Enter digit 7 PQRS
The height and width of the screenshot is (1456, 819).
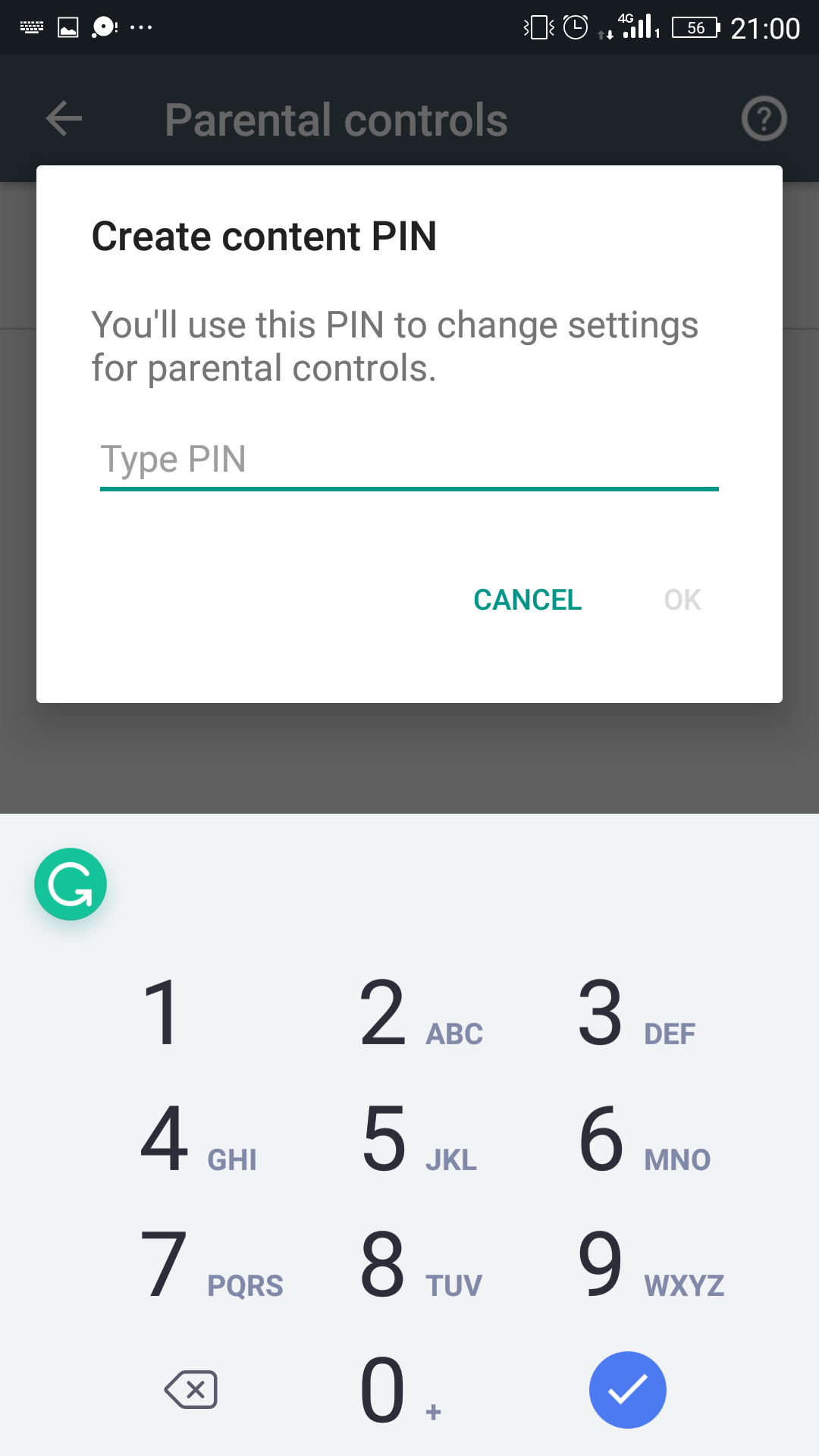click(191, 1264)
